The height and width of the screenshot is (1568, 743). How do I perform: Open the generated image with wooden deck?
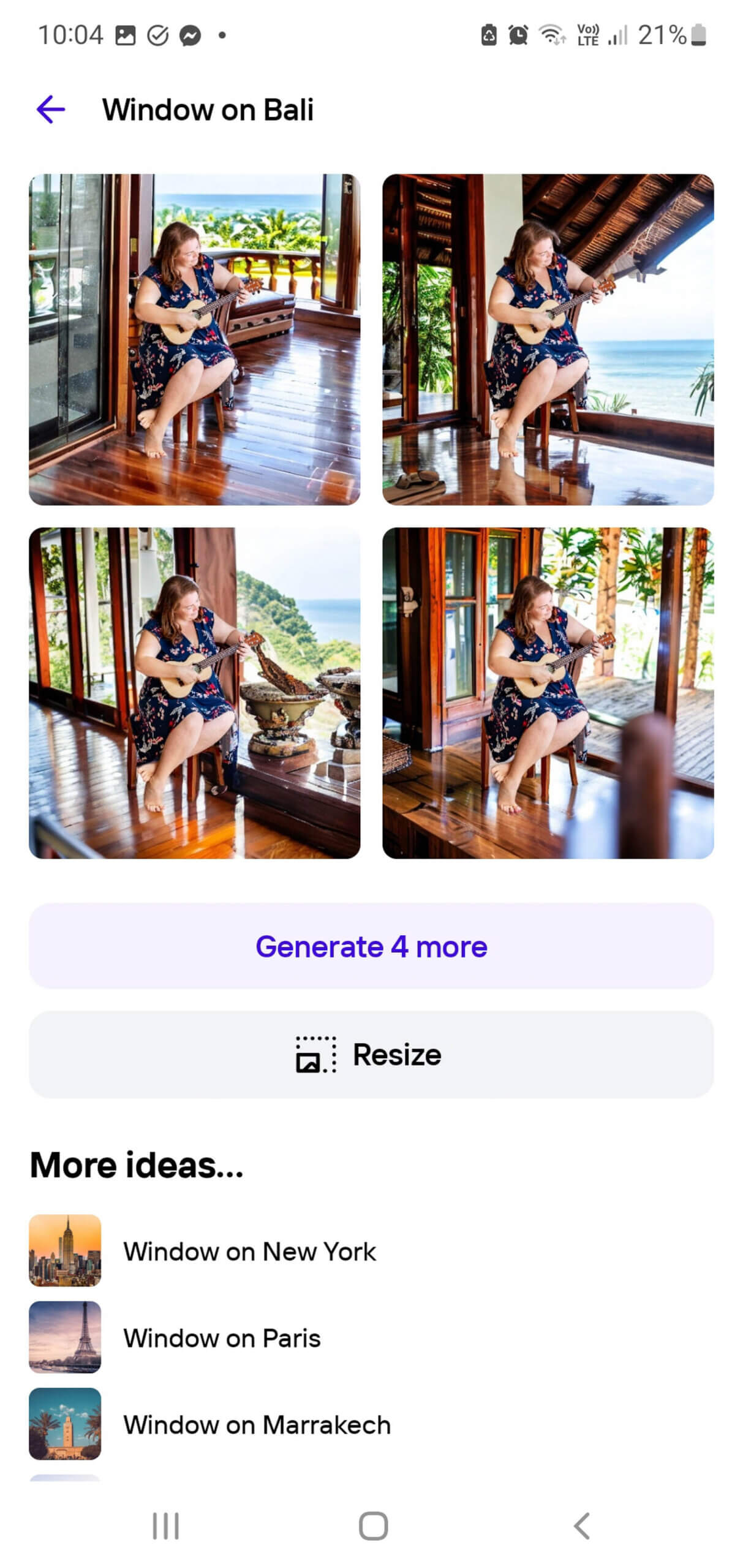547,692
